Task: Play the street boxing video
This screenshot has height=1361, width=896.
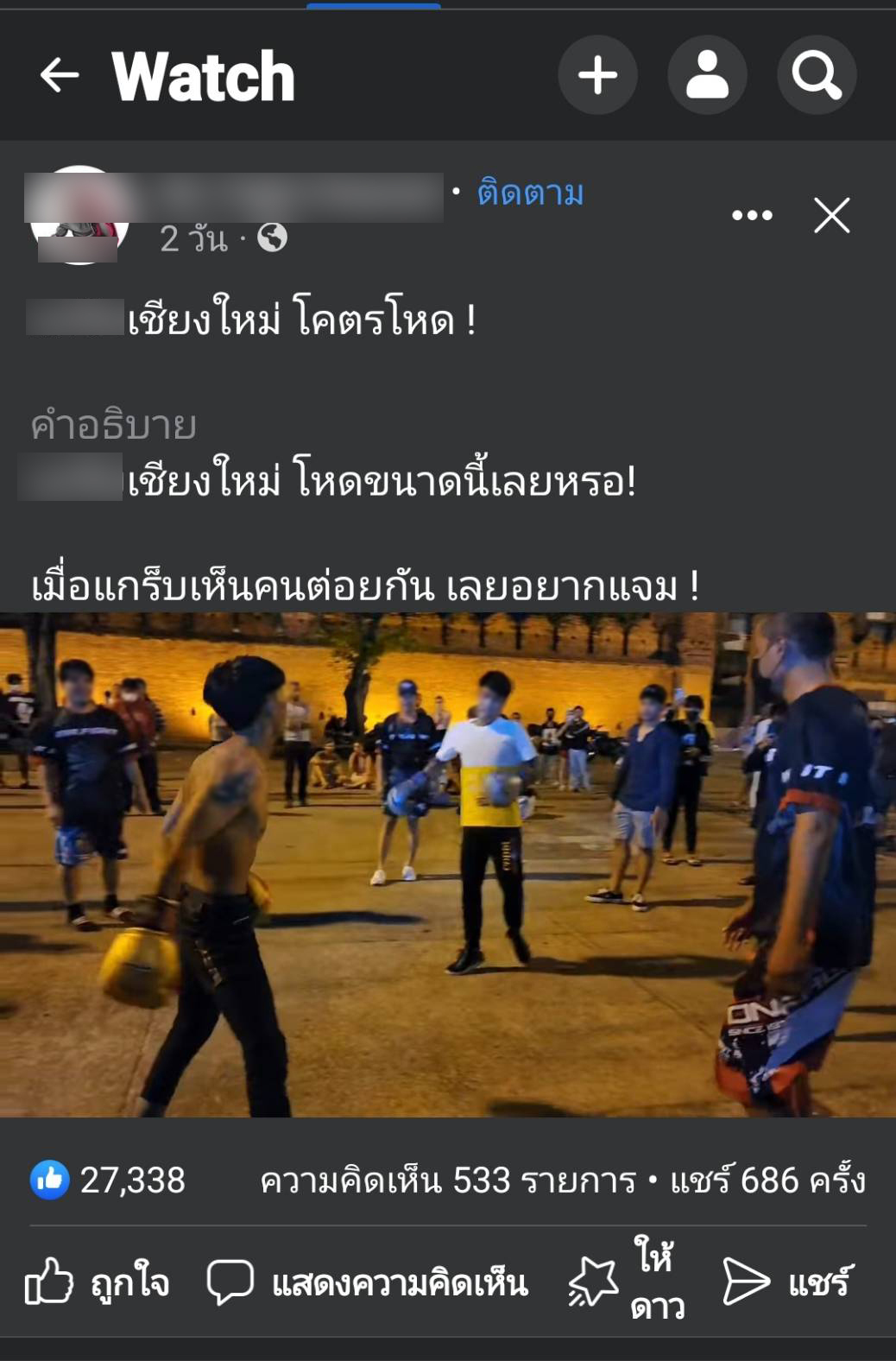Action: (x=448, y=864)
